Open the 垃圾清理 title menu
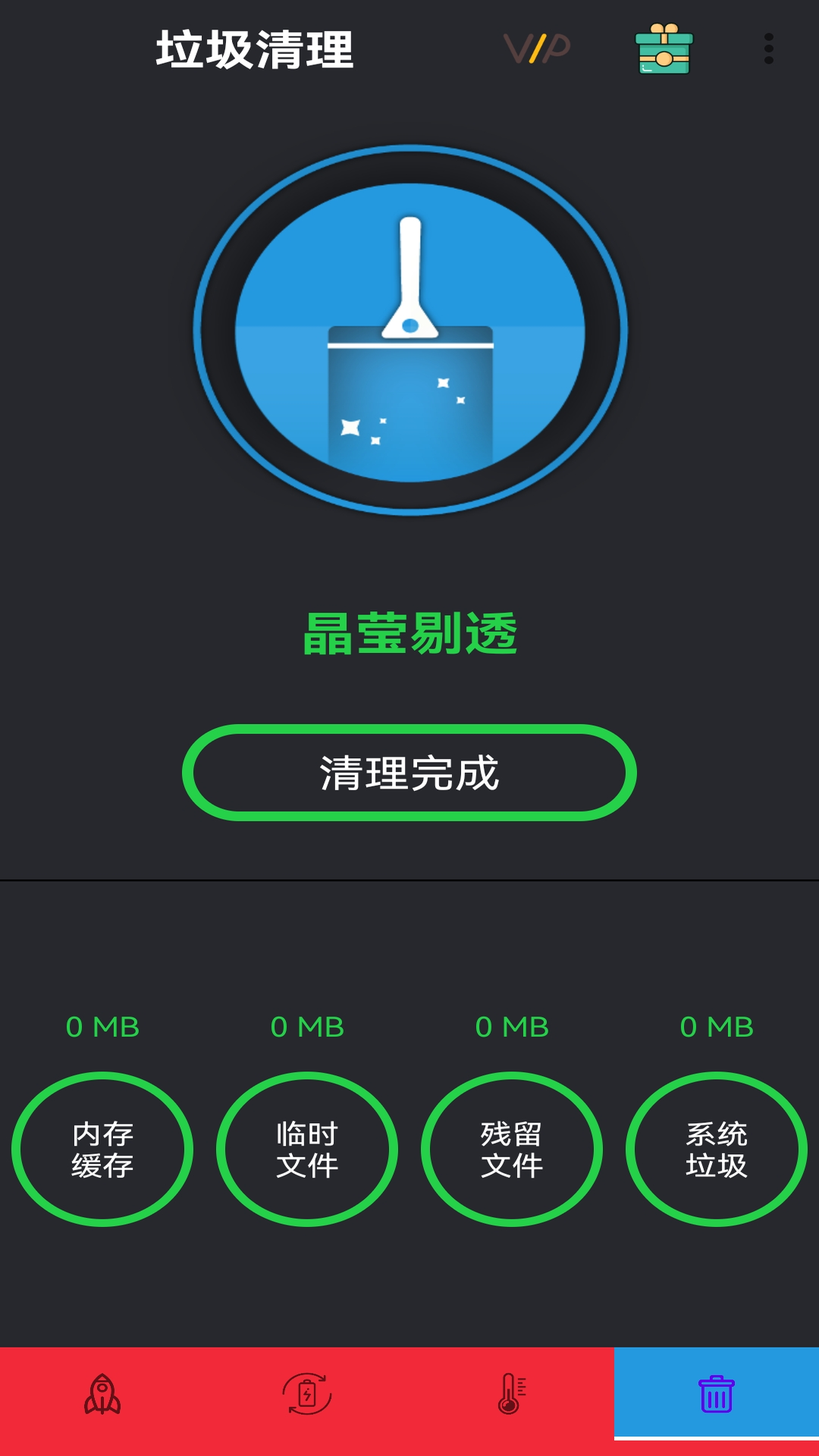This screenshot has width=819, height=1456. 256,48
